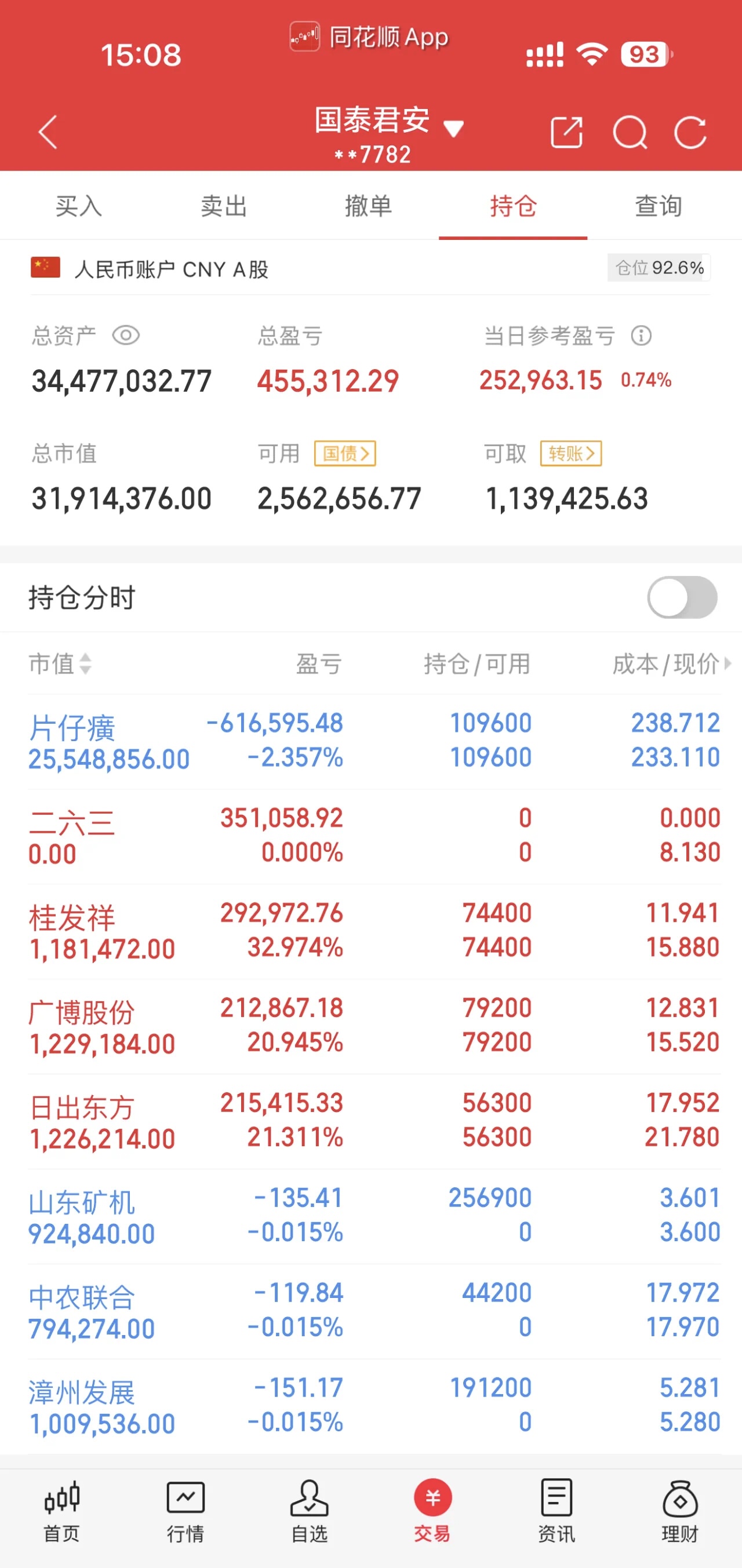
Task: Tap the 转账 button next to 可取
Action: coord(571,454)
